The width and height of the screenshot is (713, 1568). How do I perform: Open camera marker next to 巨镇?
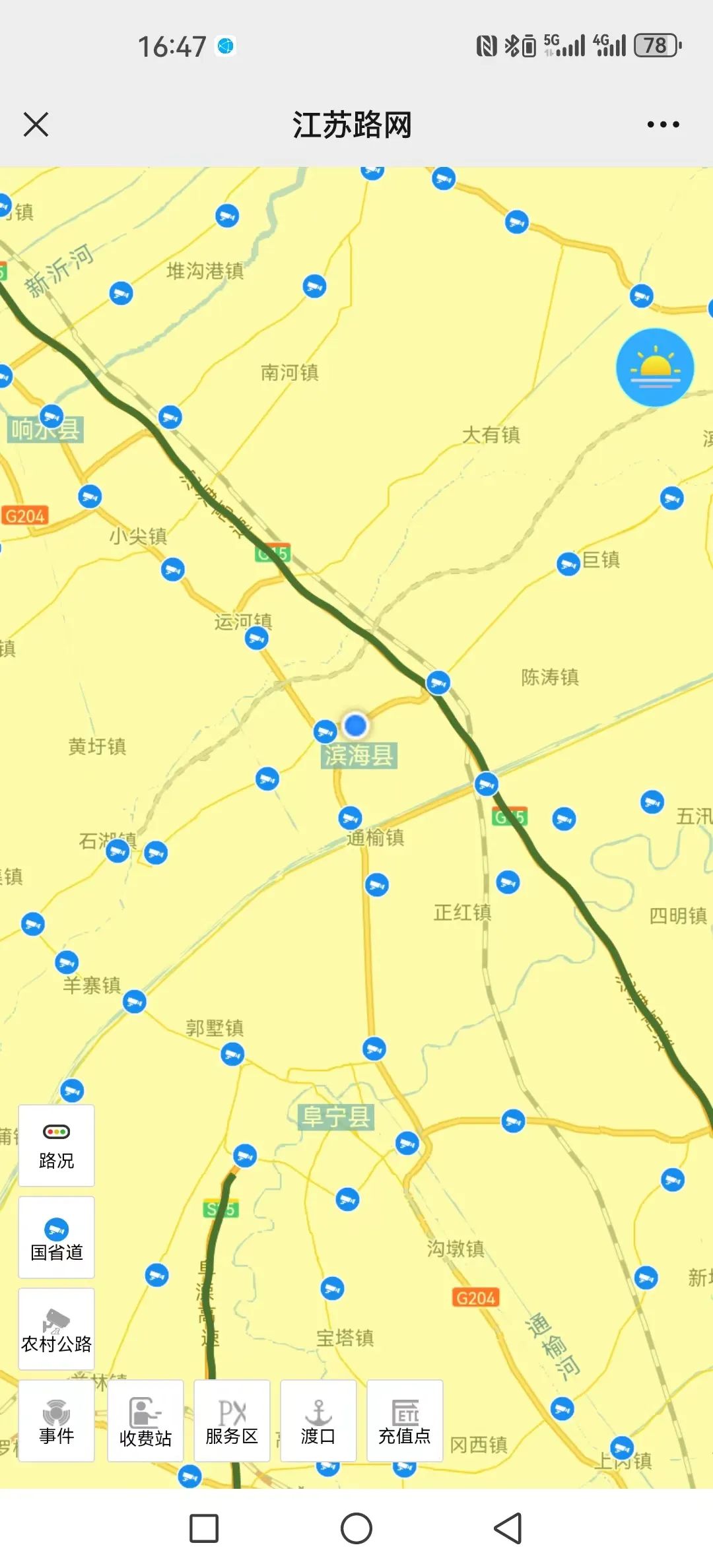click(568, 564)
